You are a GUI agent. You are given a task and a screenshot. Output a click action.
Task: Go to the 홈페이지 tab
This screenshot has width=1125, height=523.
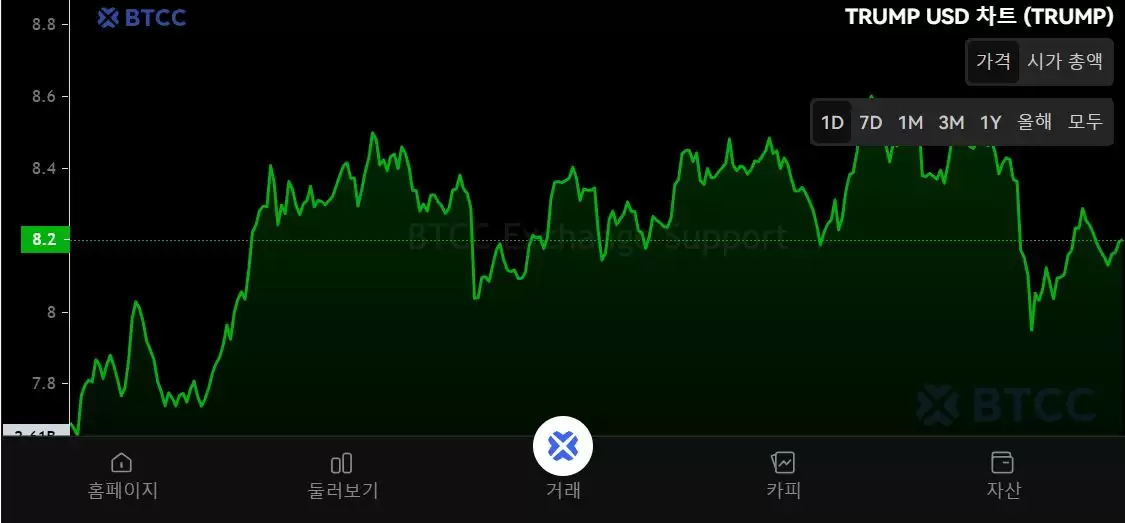122,475
